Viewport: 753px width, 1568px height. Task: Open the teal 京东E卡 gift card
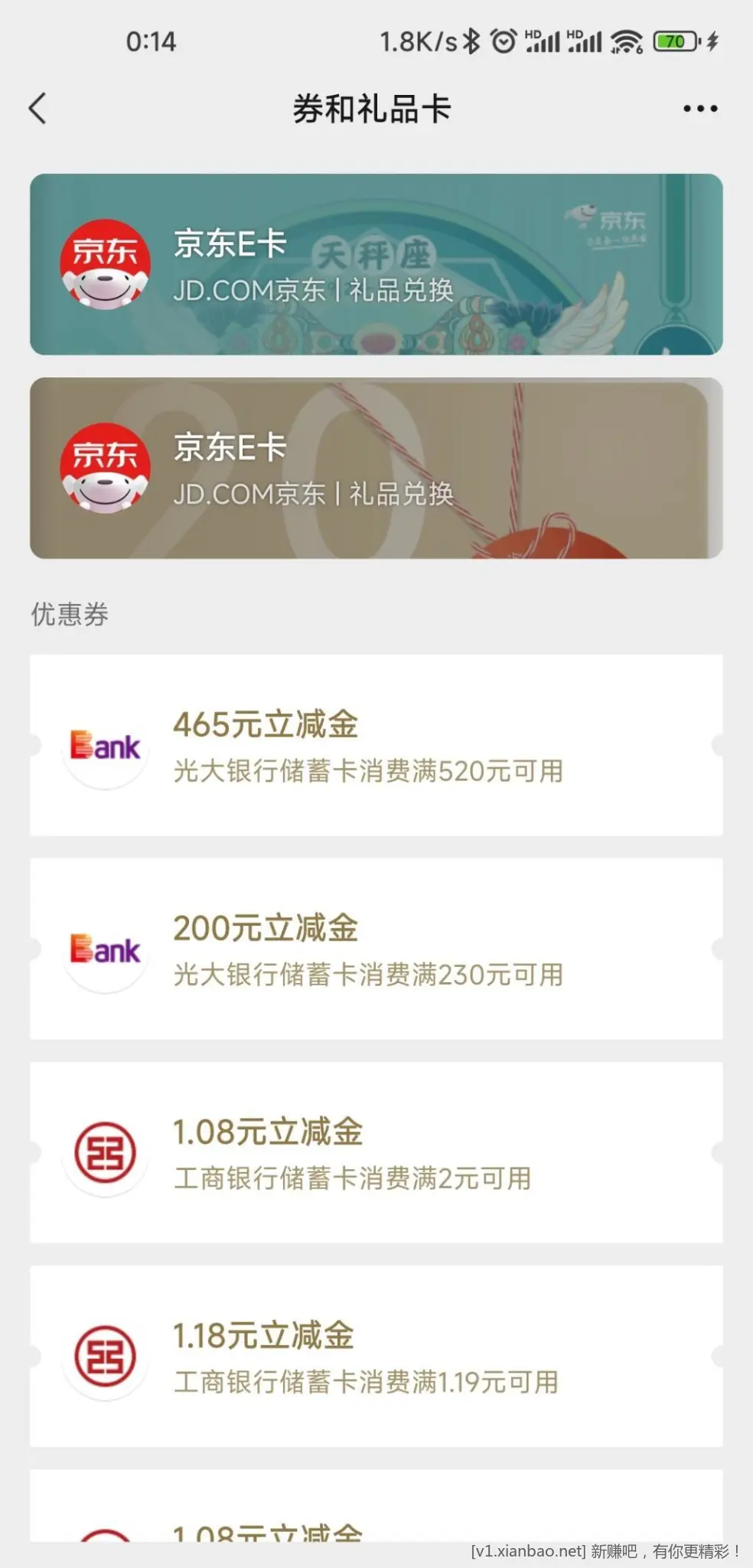click(x=376, y=264)
